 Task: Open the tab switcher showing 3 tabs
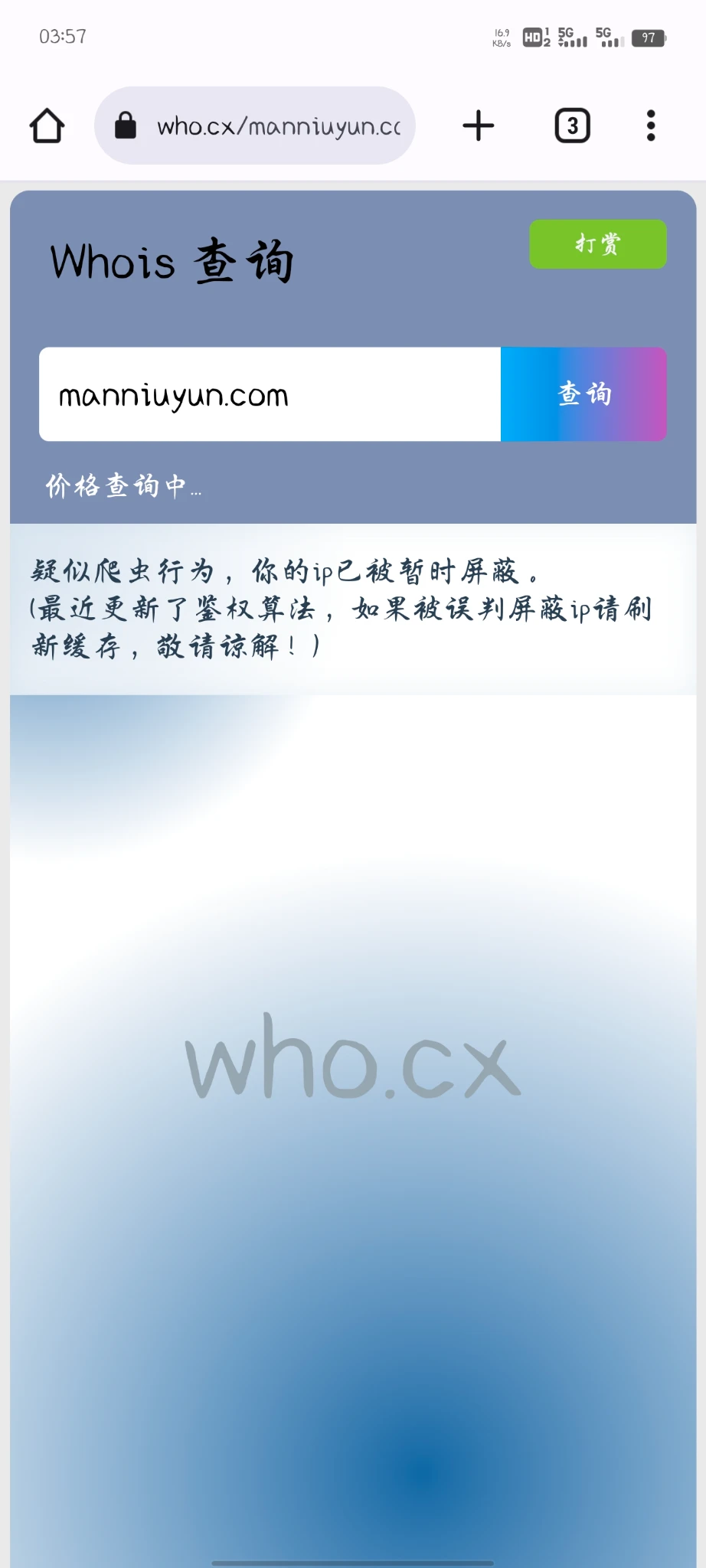point(572,126)
